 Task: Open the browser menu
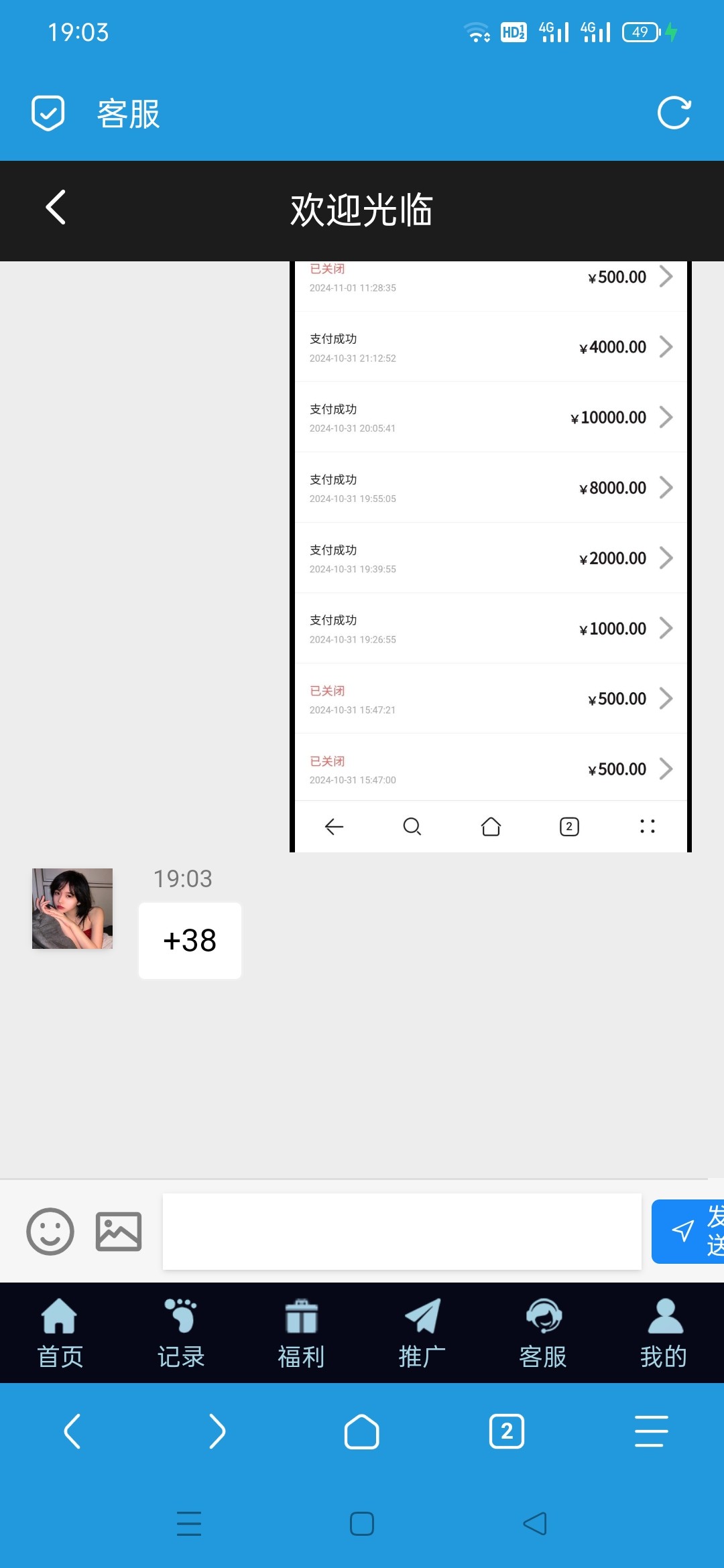click(651, 1431)
